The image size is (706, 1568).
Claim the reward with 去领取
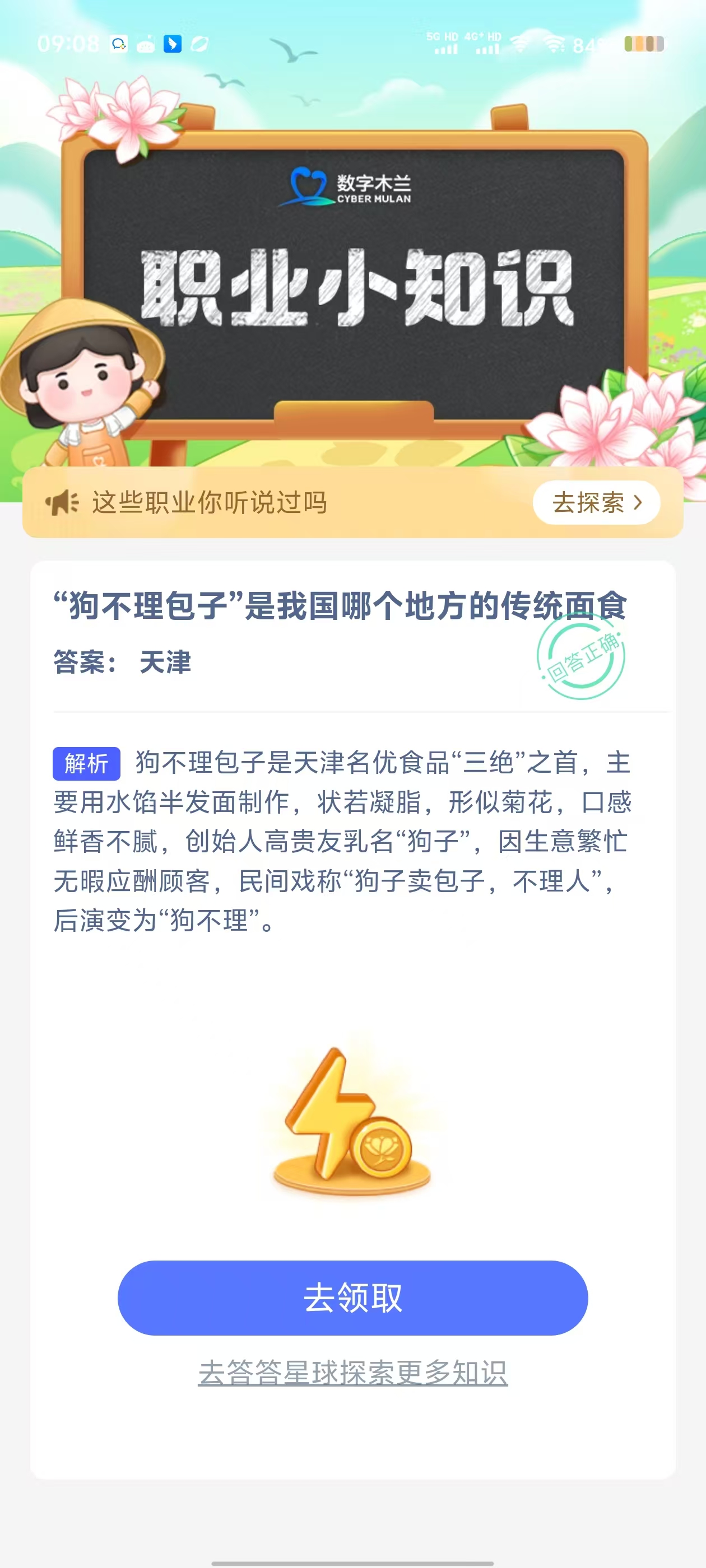coord(352,1298)
